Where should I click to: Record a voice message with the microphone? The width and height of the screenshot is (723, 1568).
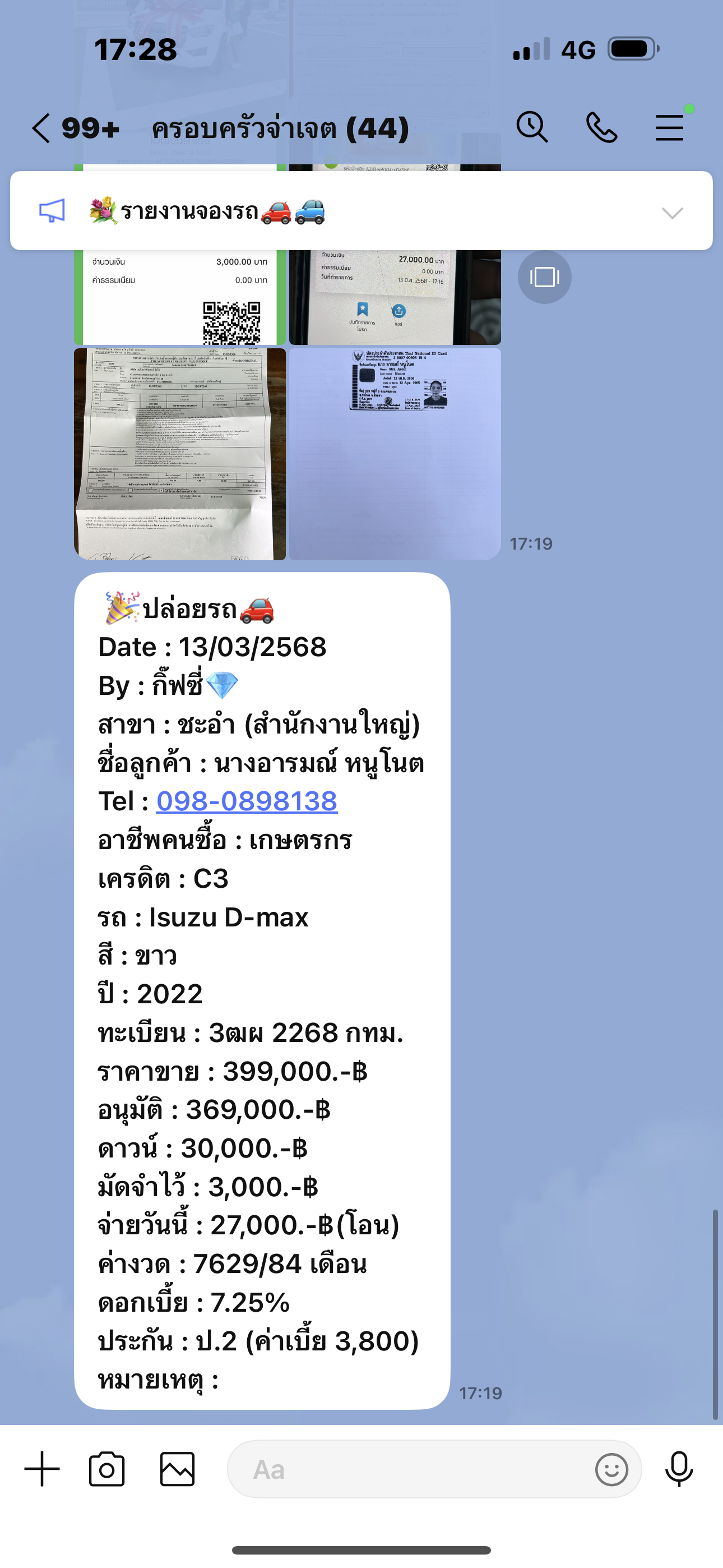(x=679, y=1469)
